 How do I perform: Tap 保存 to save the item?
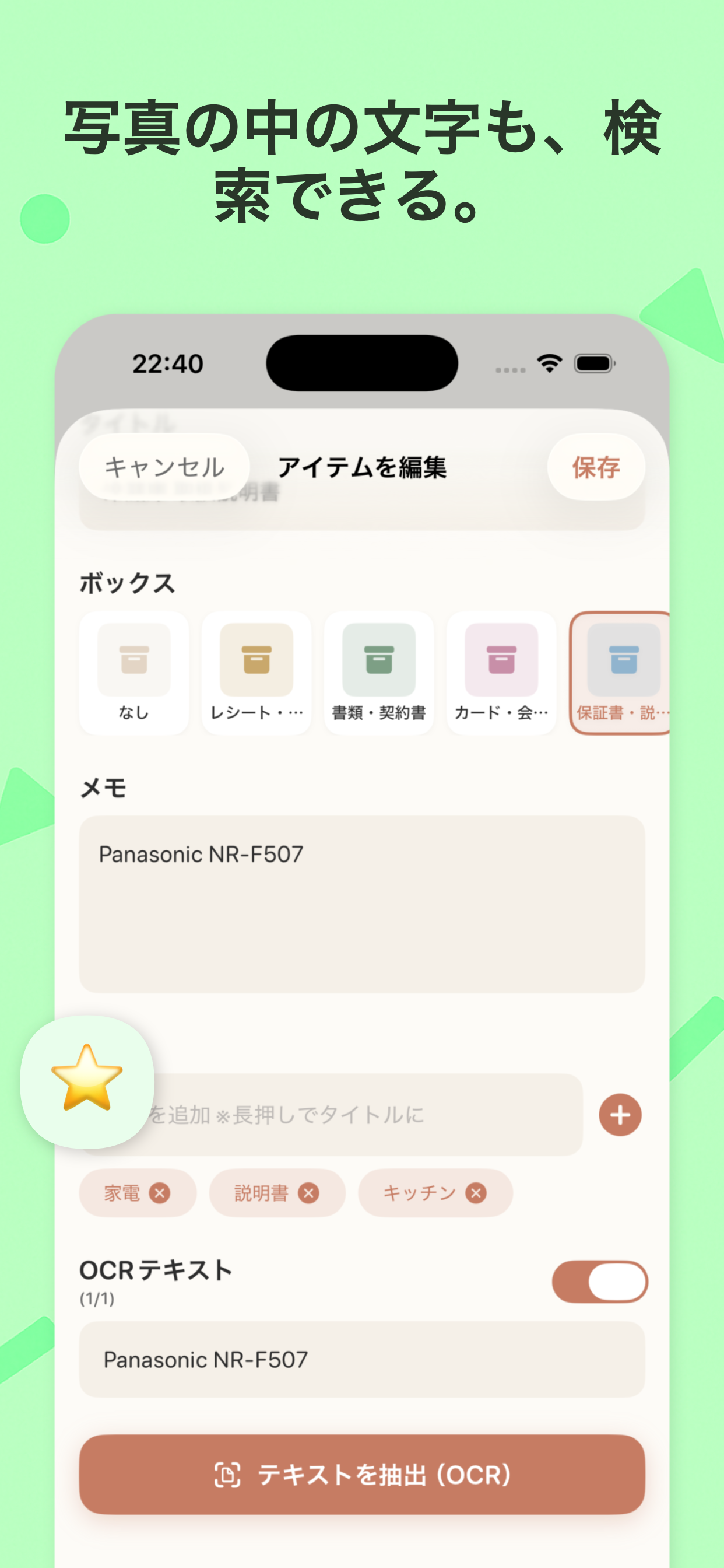[x=596, y=467]
